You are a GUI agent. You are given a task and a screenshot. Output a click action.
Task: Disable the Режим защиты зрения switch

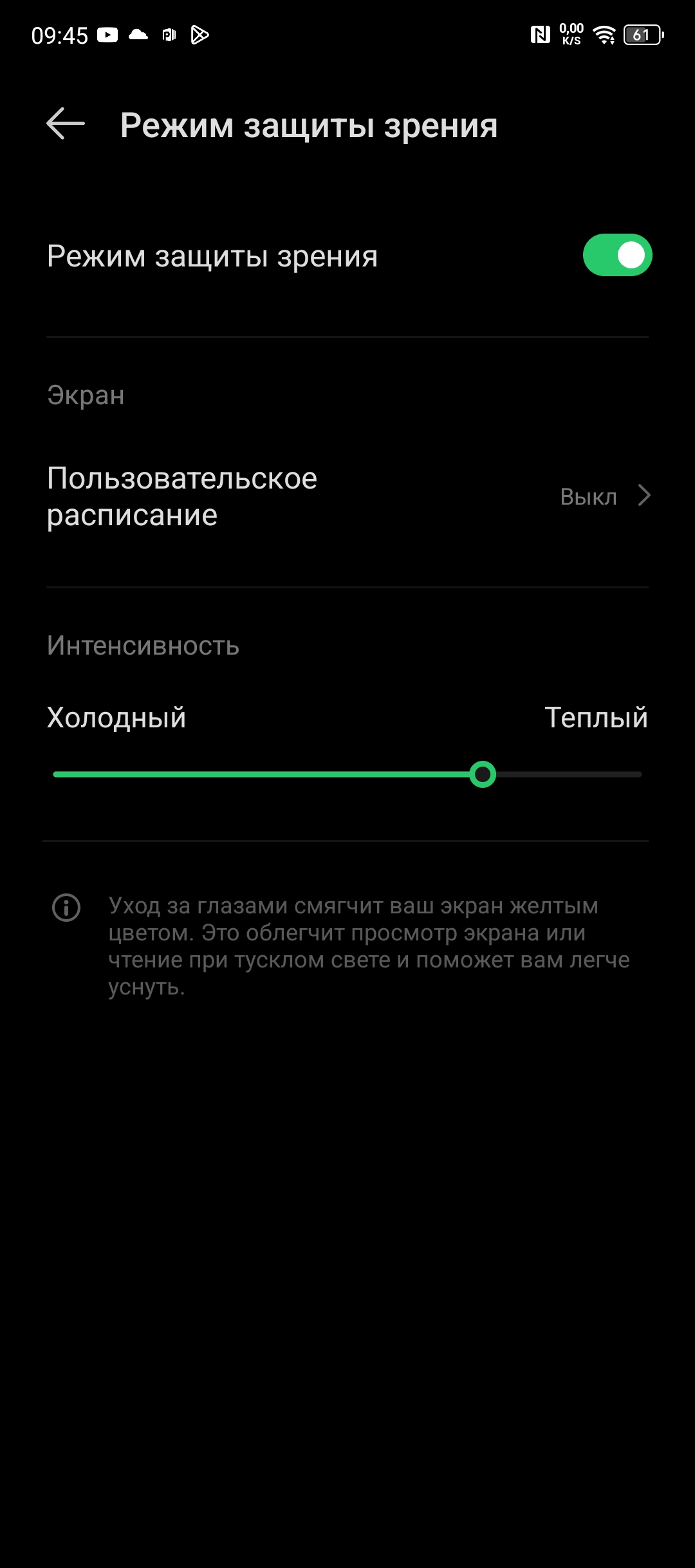(617, 256)
